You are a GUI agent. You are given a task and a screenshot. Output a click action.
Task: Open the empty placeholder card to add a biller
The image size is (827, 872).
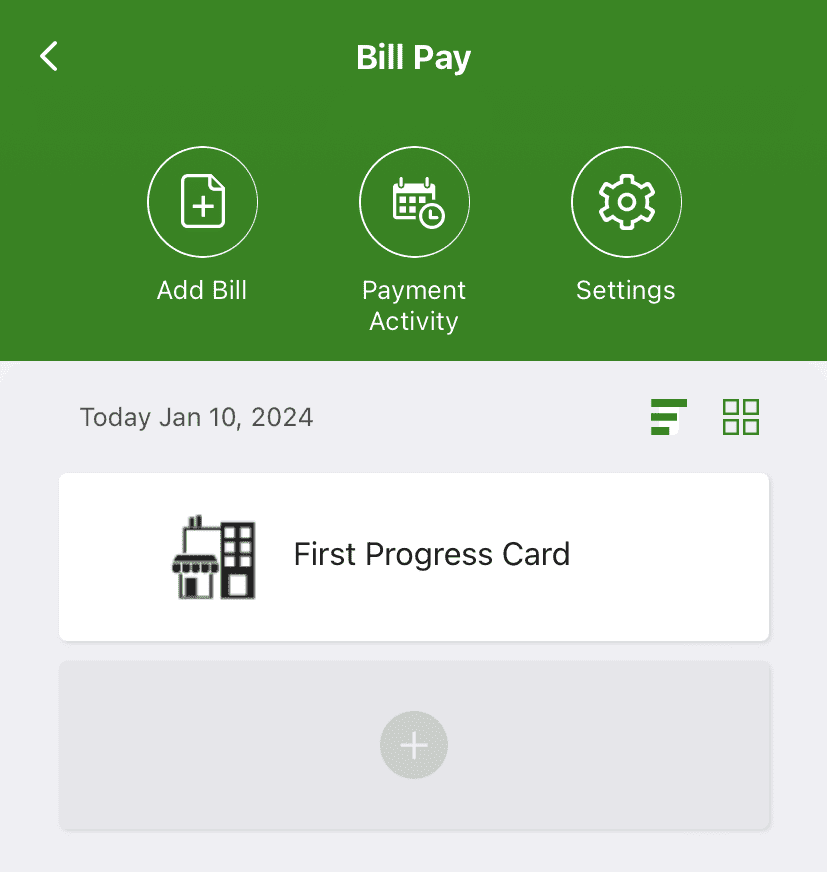pos(414,744)
